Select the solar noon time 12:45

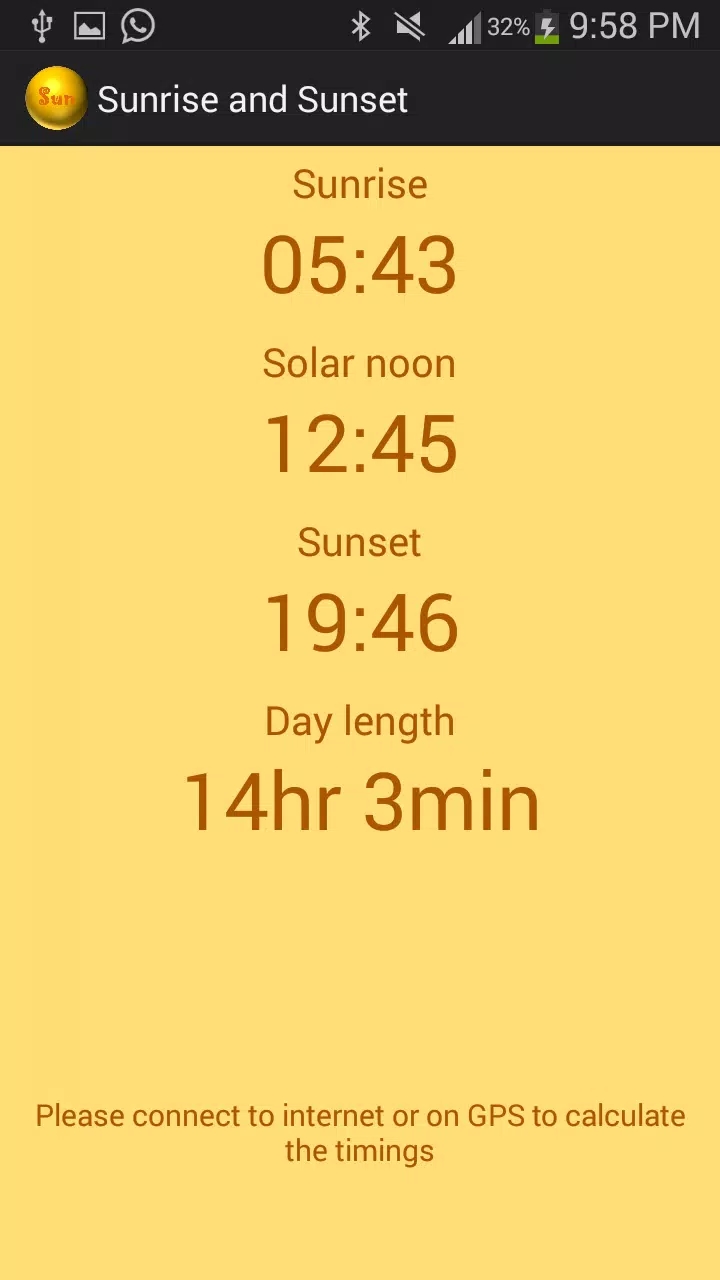point(360,442)
